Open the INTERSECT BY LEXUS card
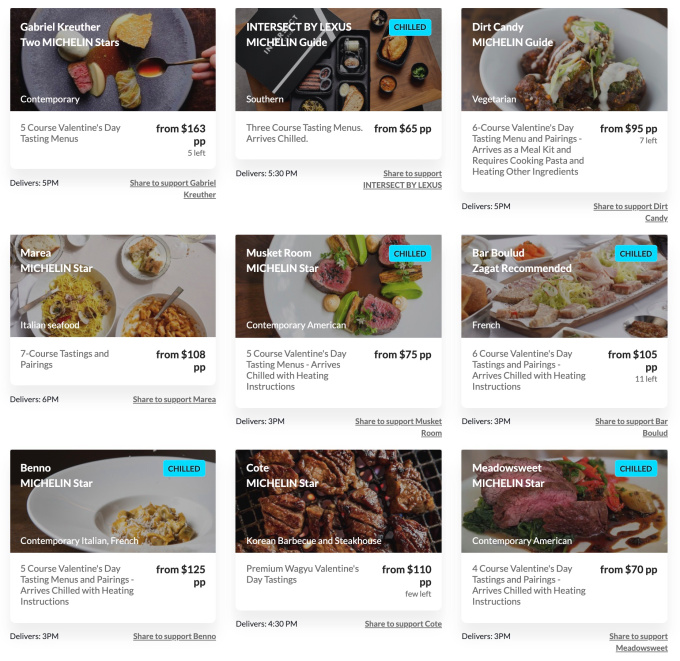680x661 pixels. pos(338,62)
